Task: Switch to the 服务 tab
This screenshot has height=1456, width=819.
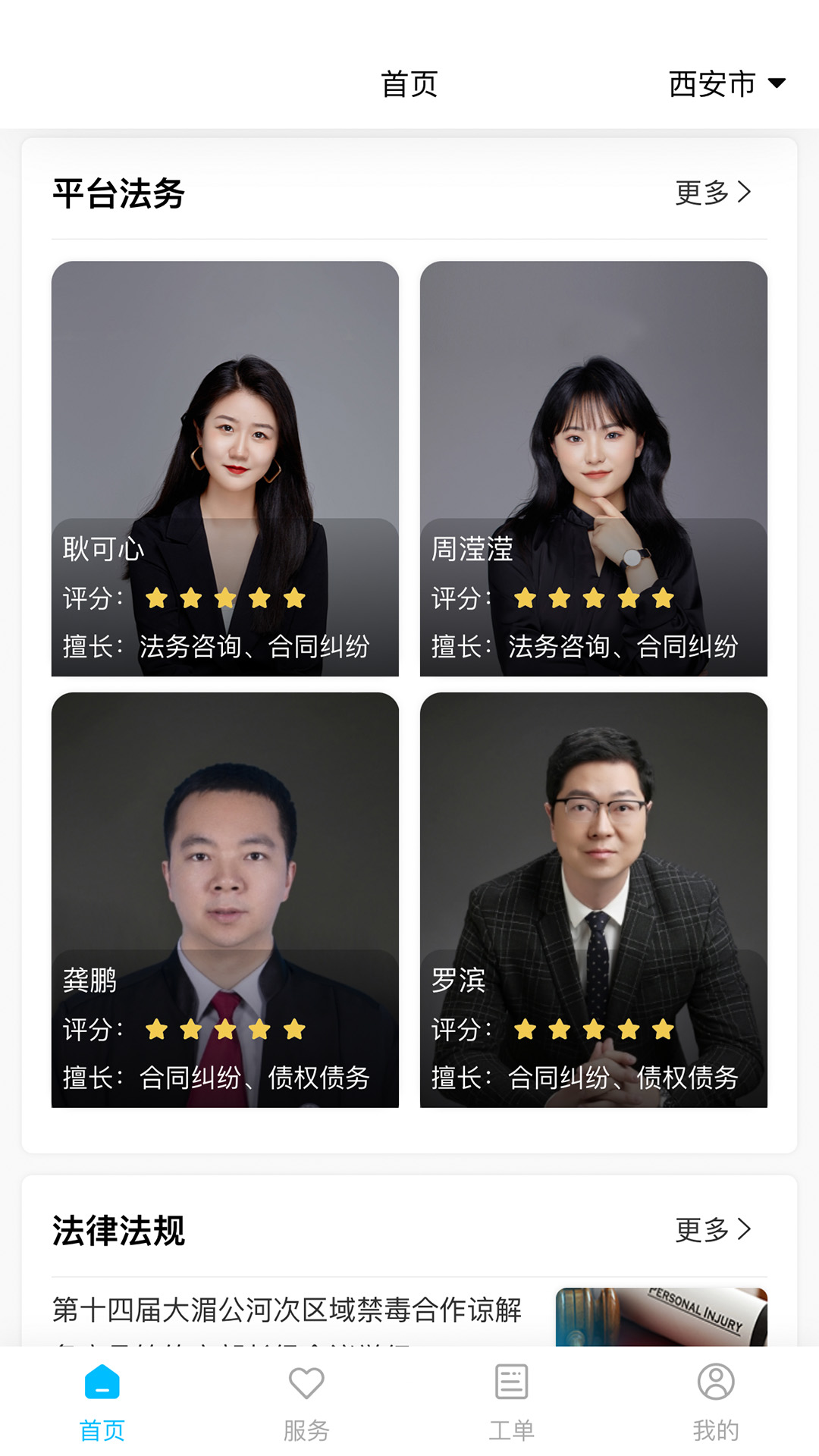Action: [306, 1401]
